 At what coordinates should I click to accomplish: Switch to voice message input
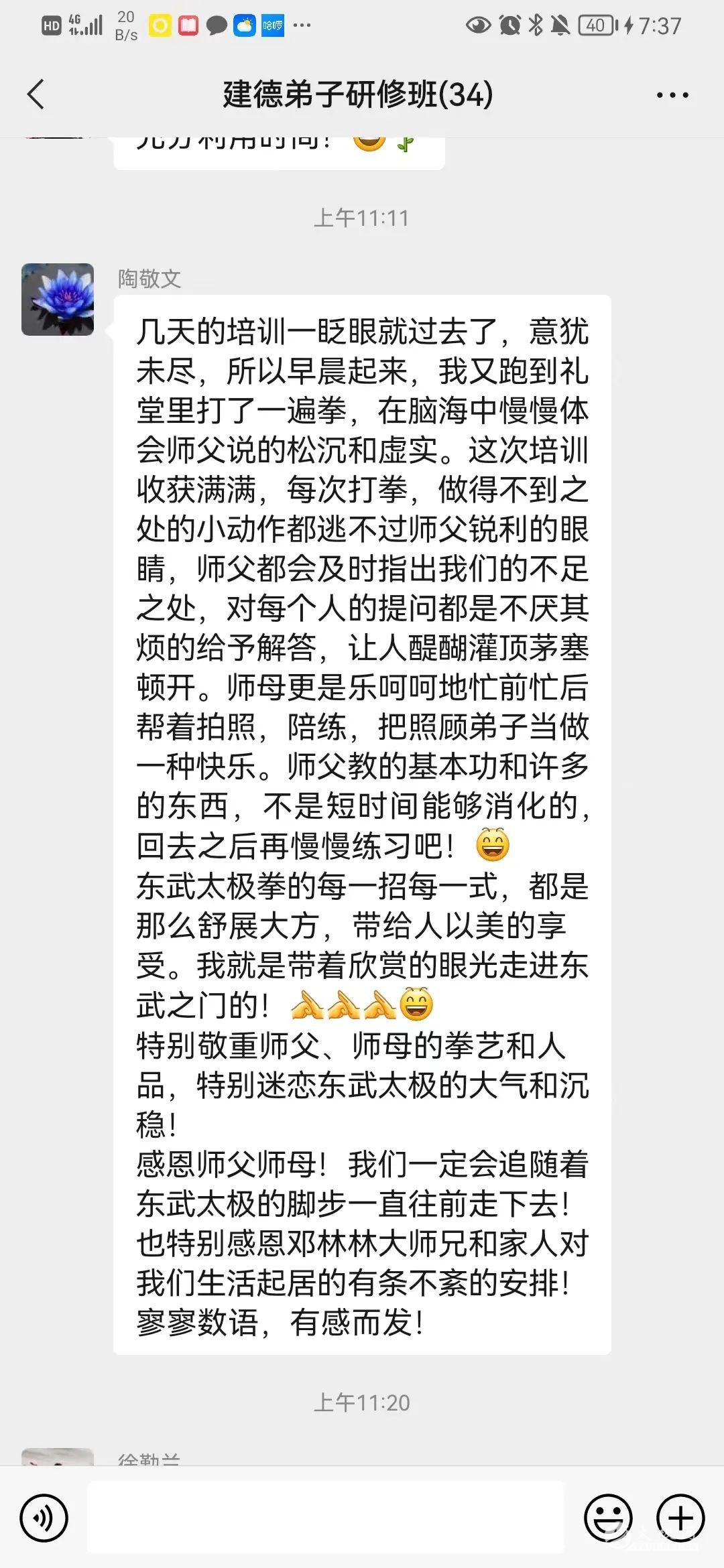(44, 1518)
